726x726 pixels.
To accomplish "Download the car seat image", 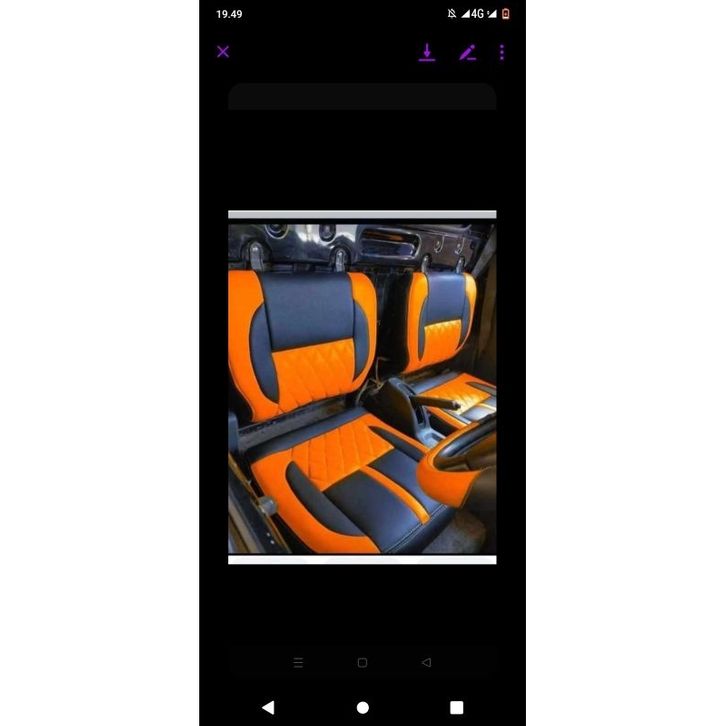I will pyautogui.click(x=427, y=52).
